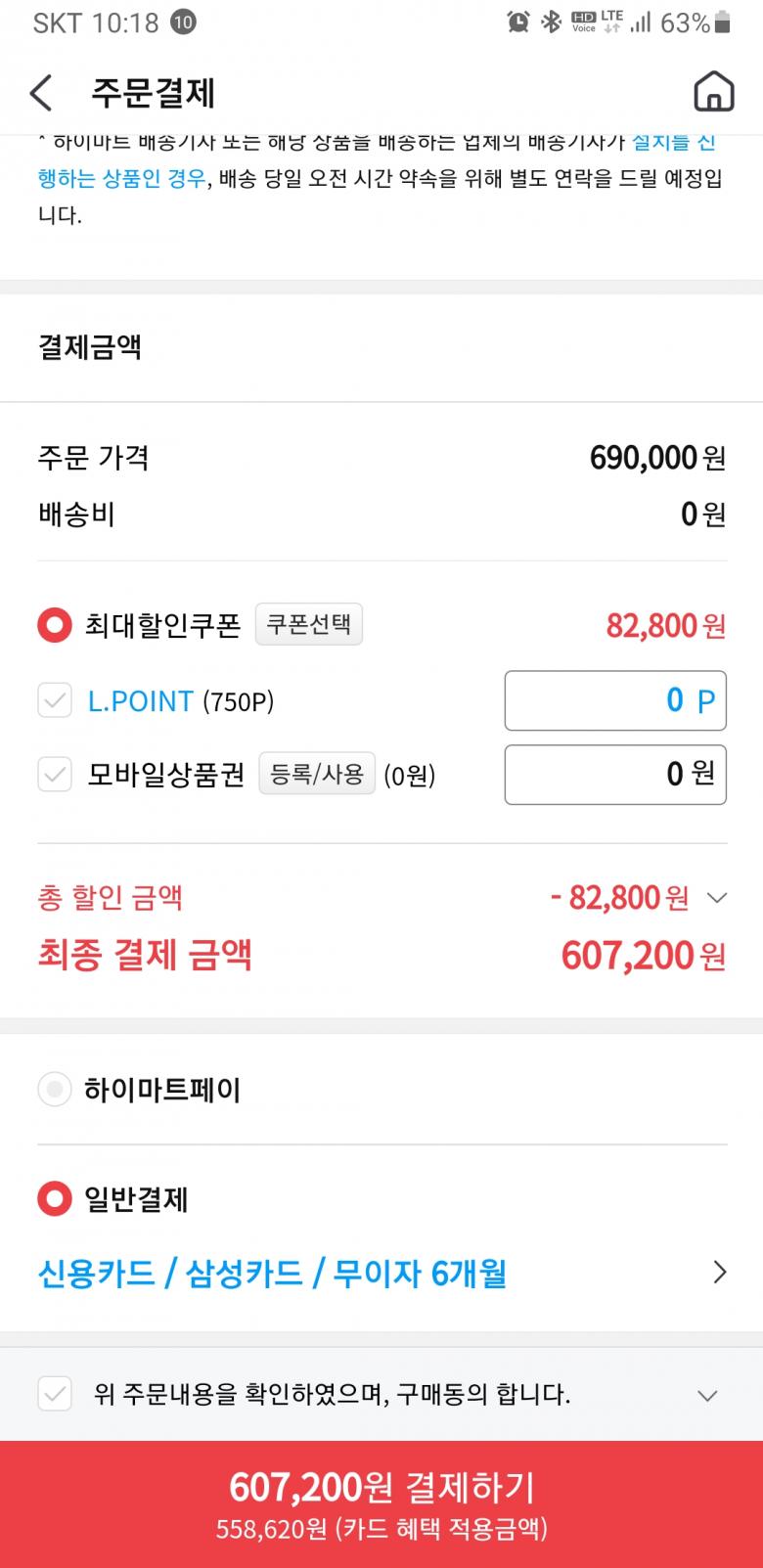The height and width of the screenshot is (1568, 763).
Task: Tap the 쿠폰선택 button
Action: tap(308, 625)
